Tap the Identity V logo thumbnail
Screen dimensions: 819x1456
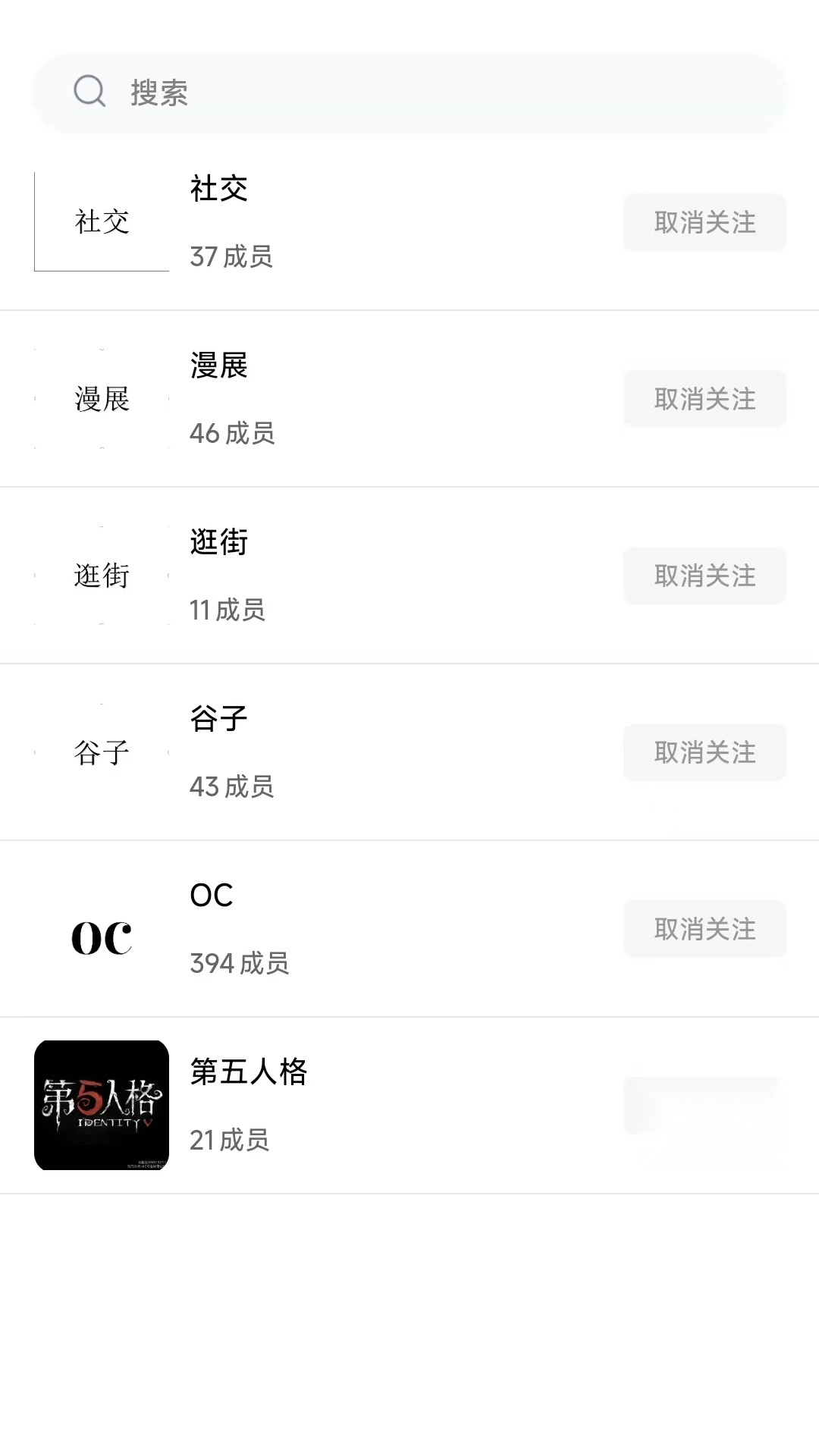[101, 1106]
